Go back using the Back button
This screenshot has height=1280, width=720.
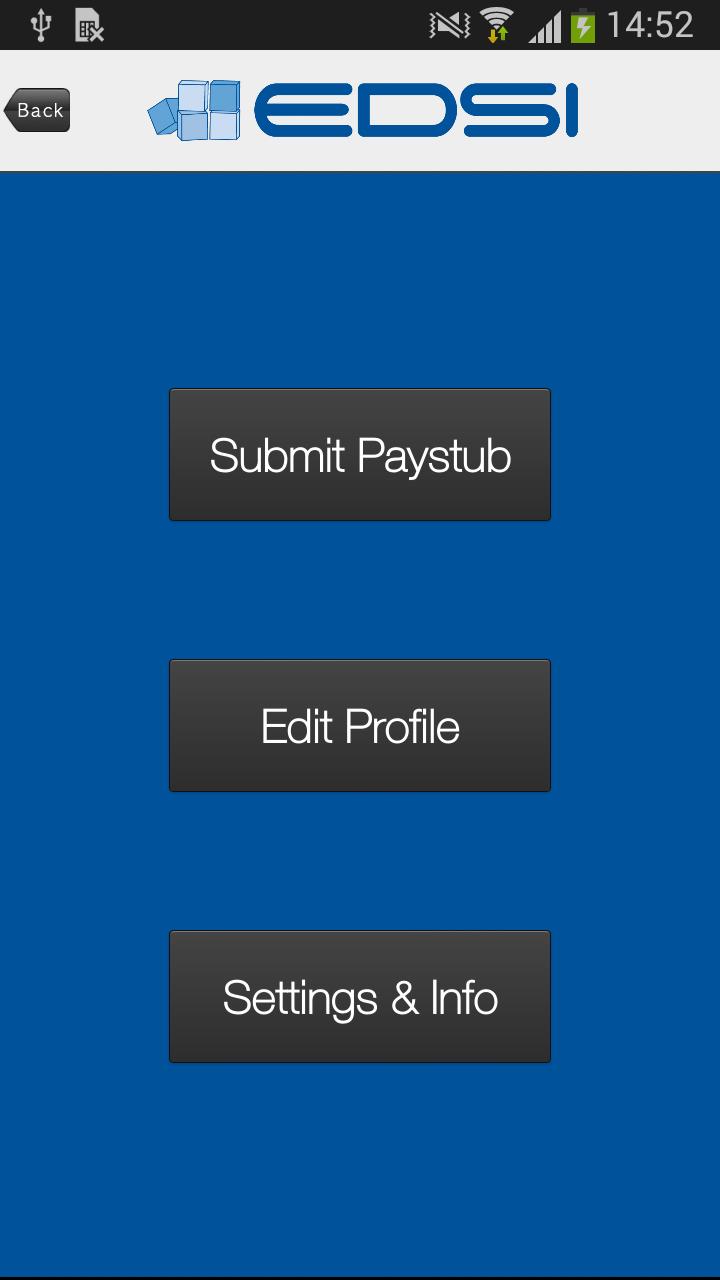coord(38,110)
